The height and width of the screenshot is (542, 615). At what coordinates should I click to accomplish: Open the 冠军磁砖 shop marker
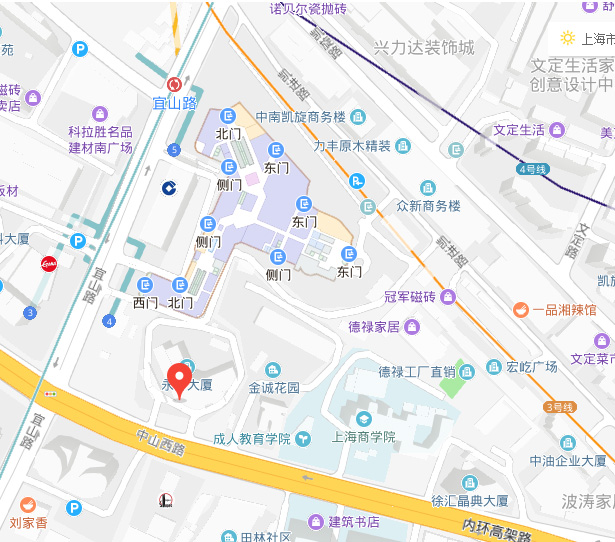point(448,297)
